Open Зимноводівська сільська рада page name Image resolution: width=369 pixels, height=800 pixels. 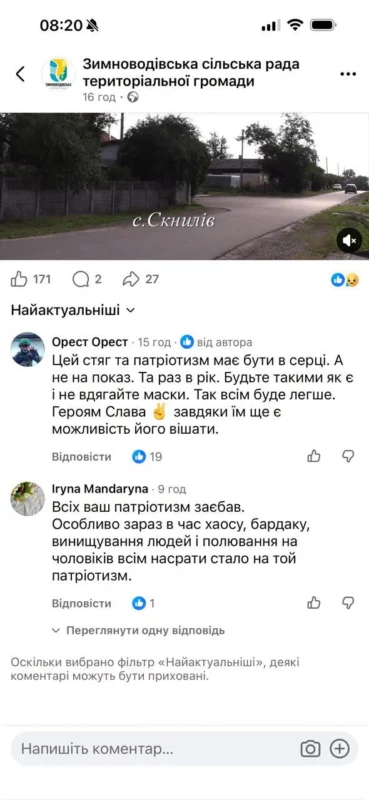[191, 72]
